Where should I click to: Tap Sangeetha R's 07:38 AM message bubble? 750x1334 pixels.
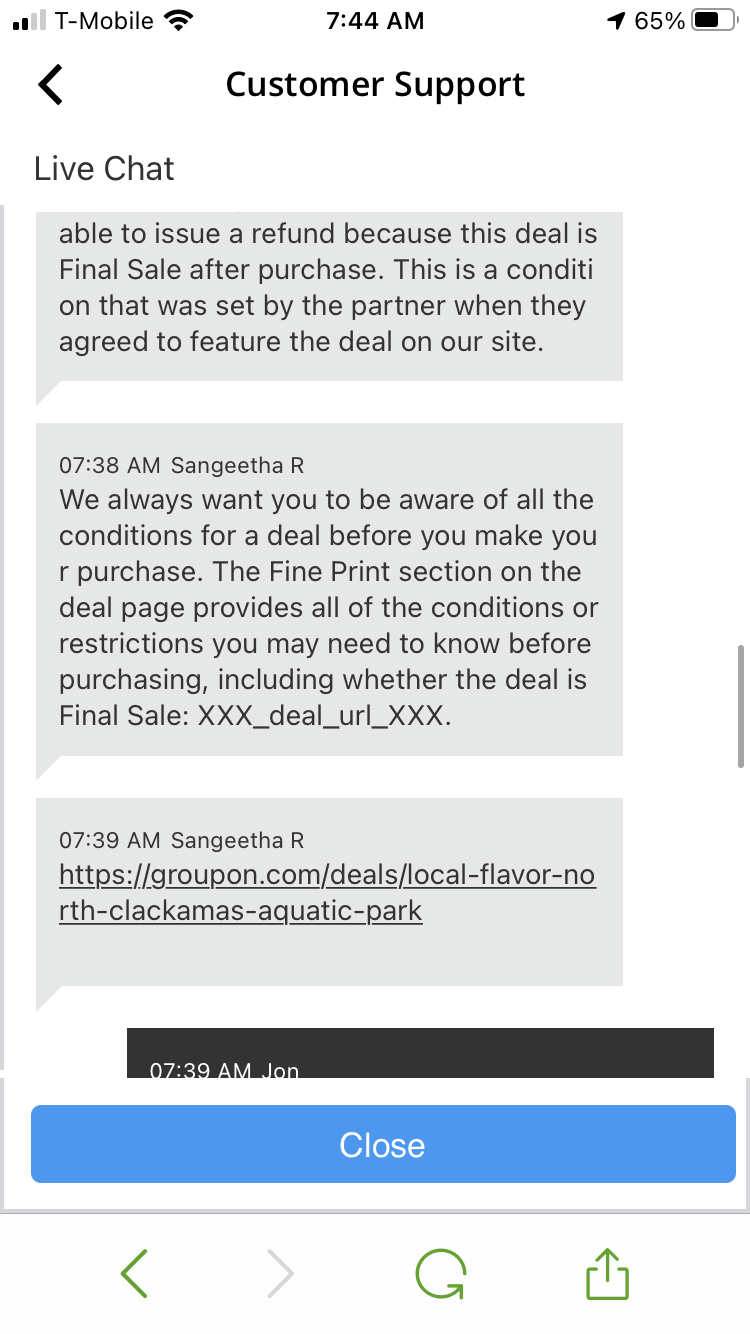(x=330, y=590)
